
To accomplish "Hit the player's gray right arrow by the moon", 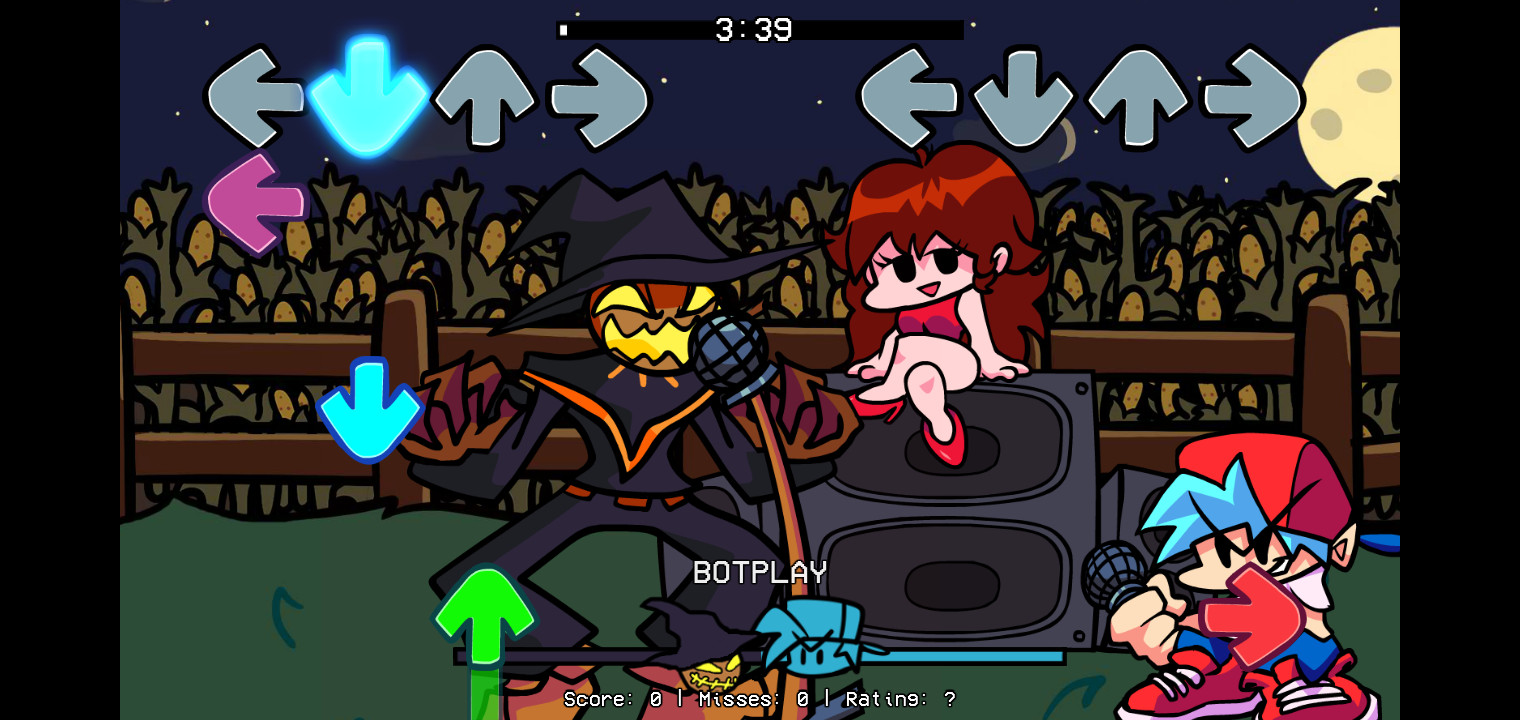I will [x=1252, y=98].
